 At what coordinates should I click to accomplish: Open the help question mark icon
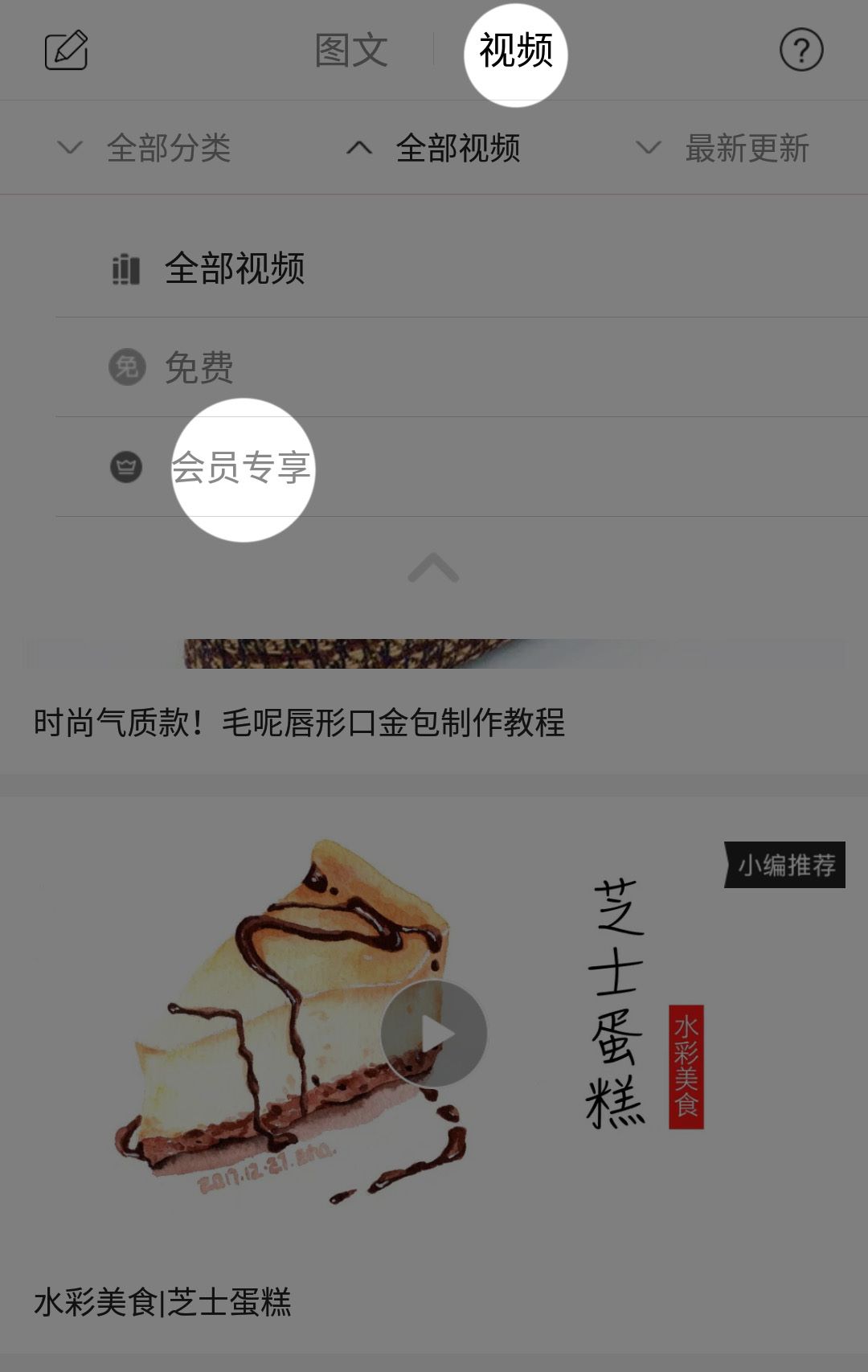(x=801, y=51)
